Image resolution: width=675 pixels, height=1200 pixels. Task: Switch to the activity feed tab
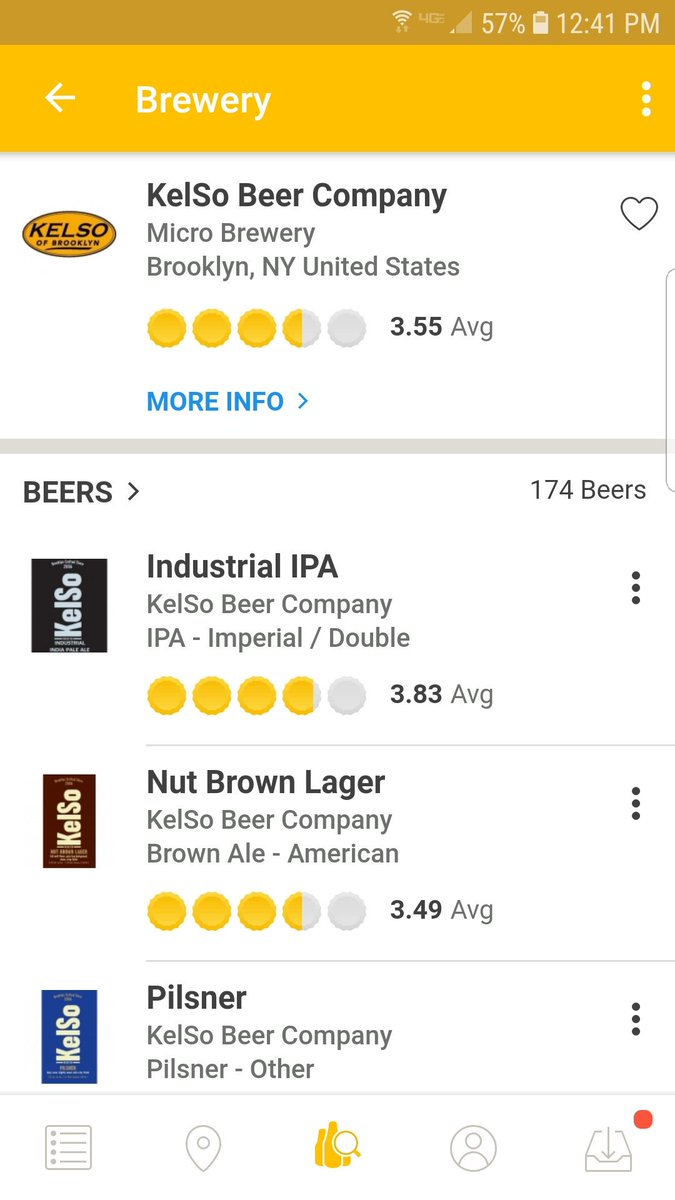point(68,1147)
